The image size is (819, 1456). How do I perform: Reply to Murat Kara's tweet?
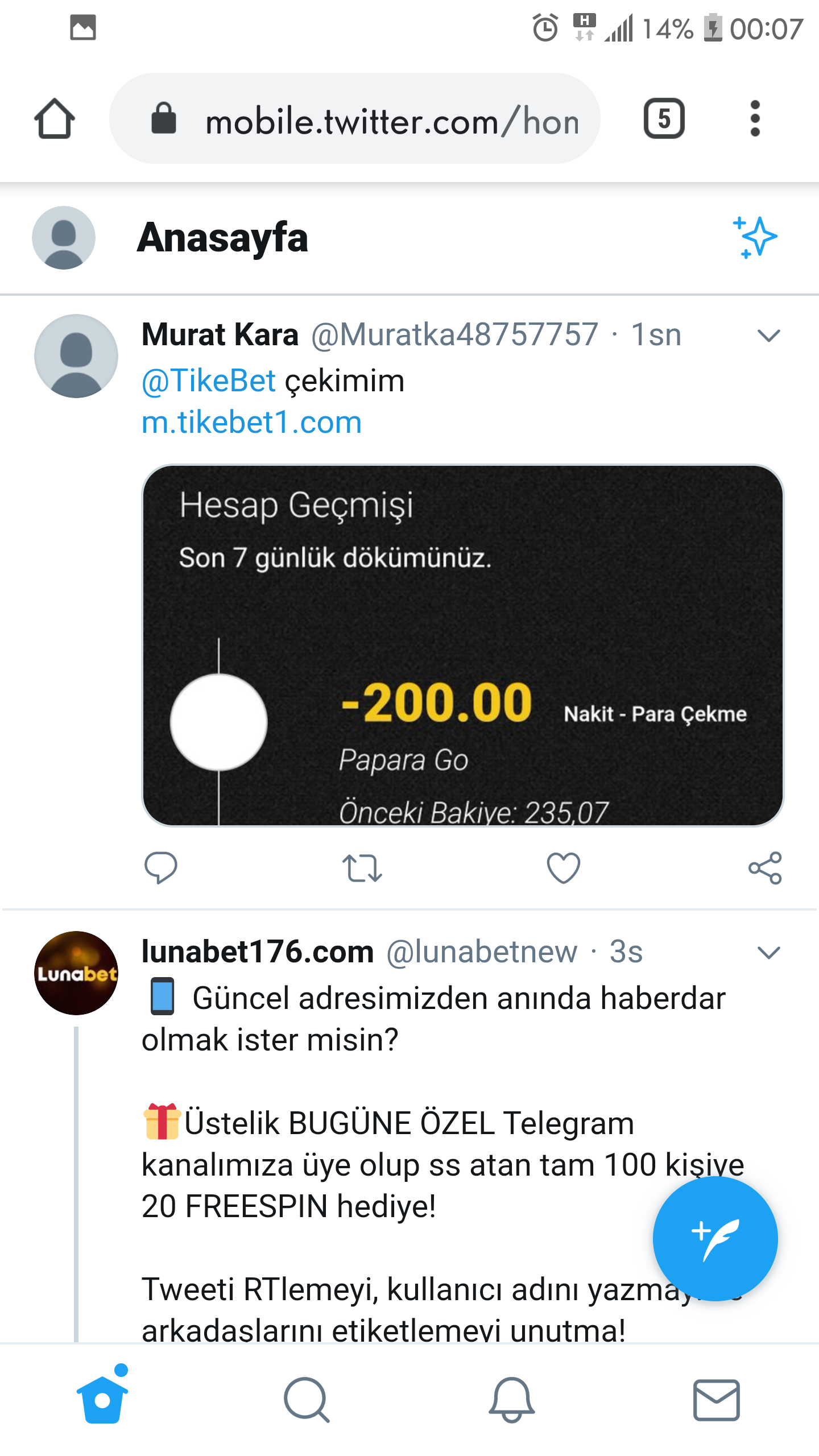point(161,868)
